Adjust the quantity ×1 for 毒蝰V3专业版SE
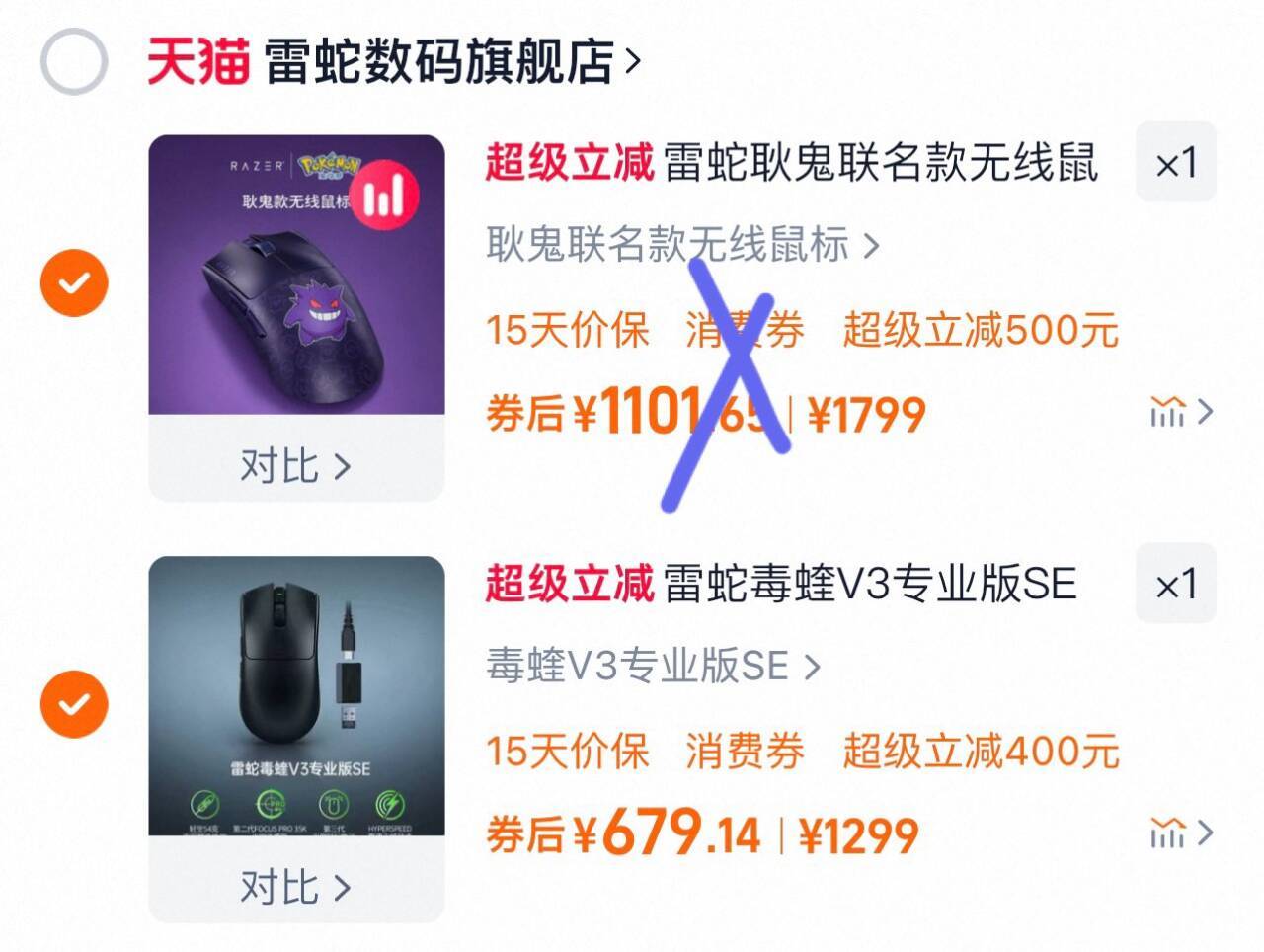 tap(1175, 585)
